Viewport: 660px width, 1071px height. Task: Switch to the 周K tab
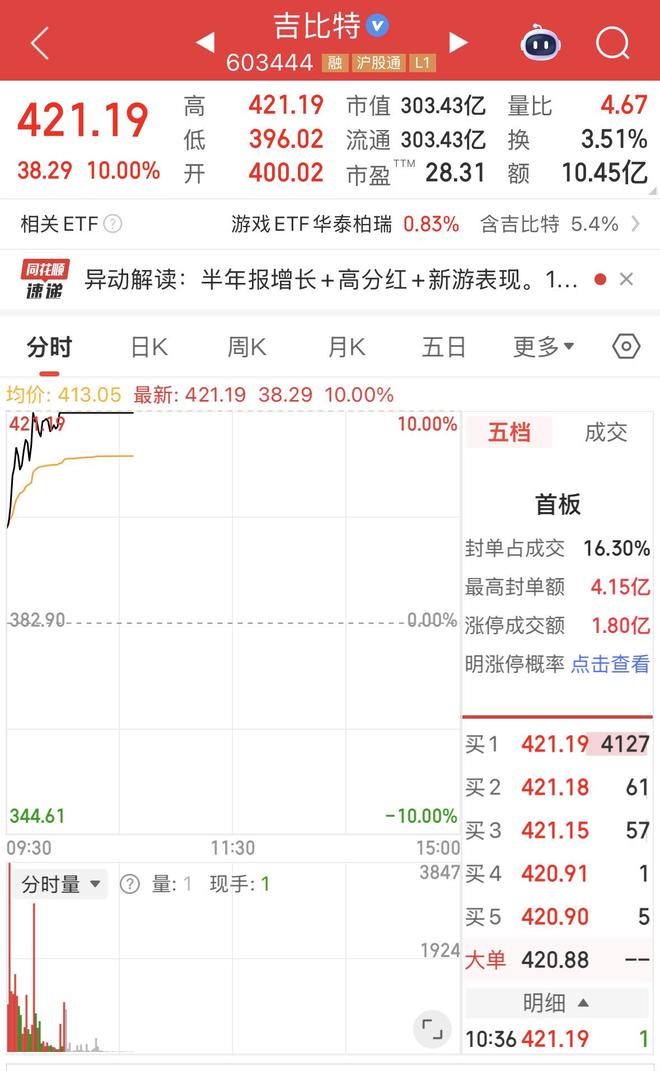[246, 347]
